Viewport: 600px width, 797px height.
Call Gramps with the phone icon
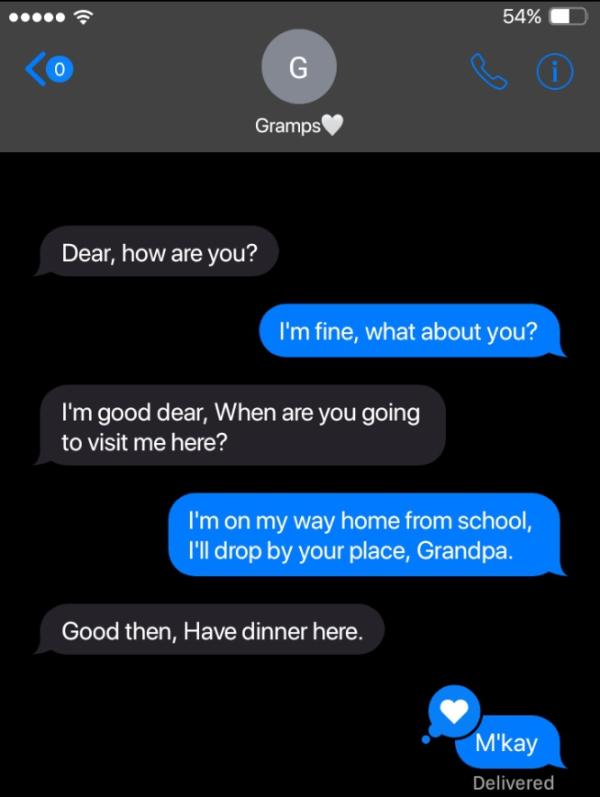click(489, 70)
